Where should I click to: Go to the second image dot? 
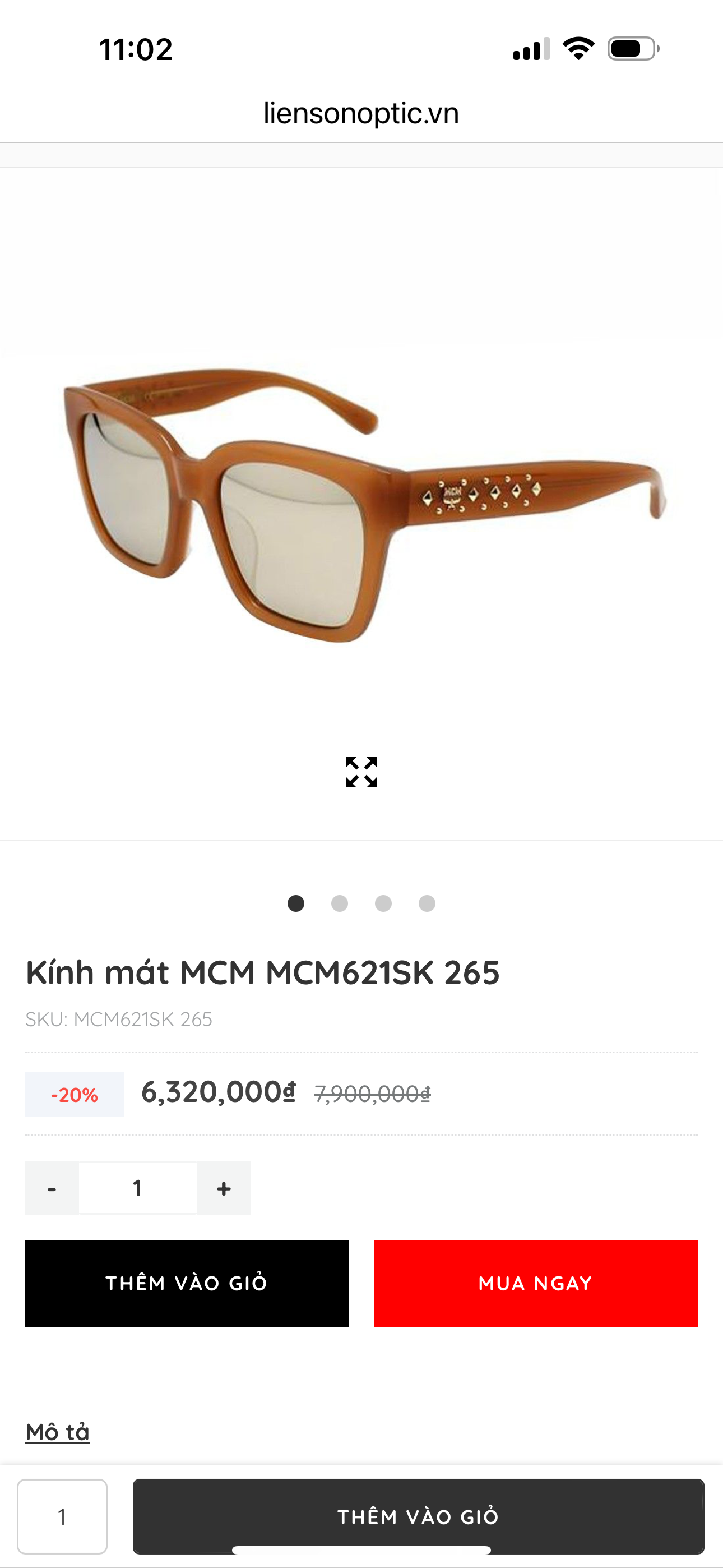pyautogui.click(x=339, y=903)
